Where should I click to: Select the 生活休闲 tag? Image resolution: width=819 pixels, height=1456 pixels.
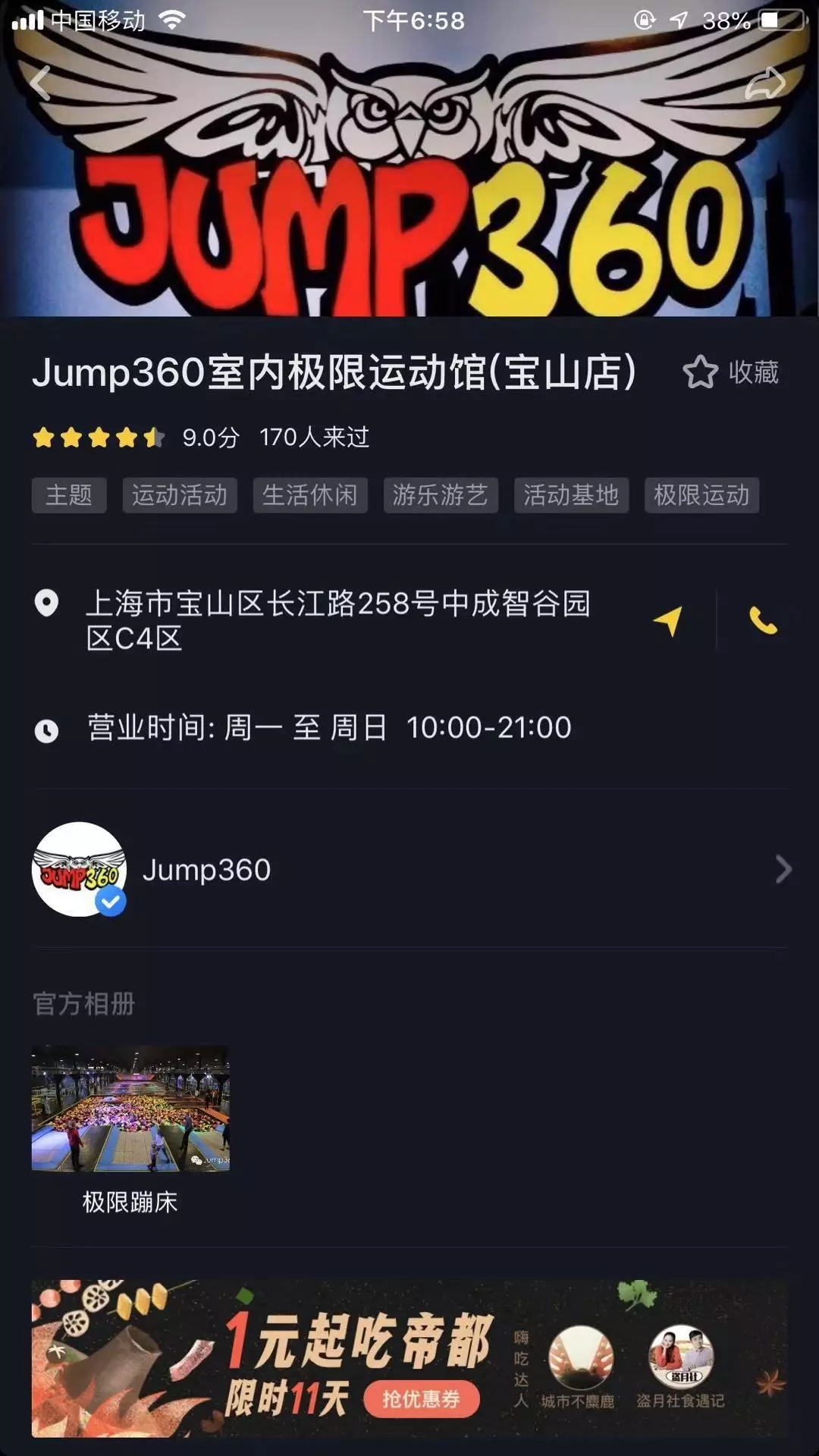[310, 495]
